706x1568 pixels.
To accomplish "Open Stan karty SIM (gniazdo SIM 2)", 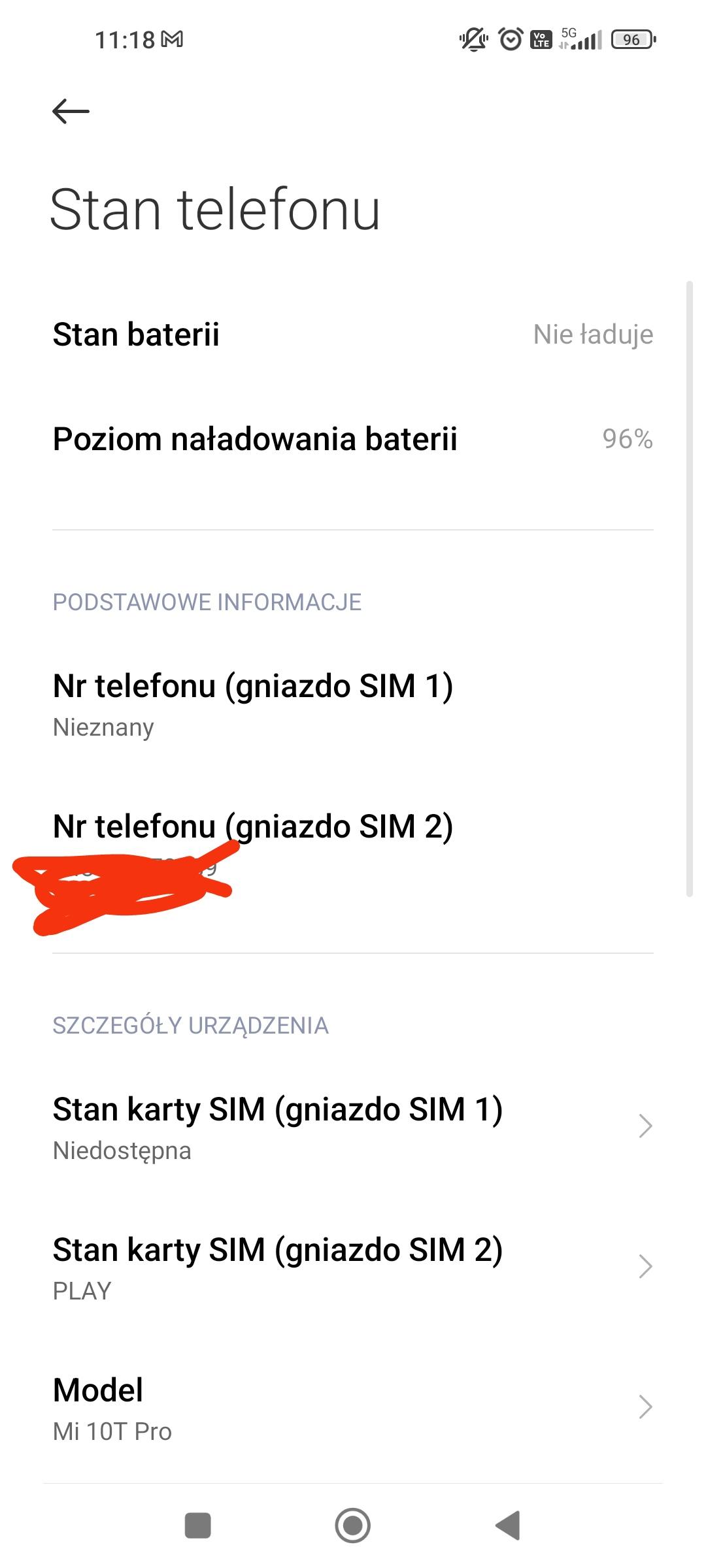I will (353, 1267).
